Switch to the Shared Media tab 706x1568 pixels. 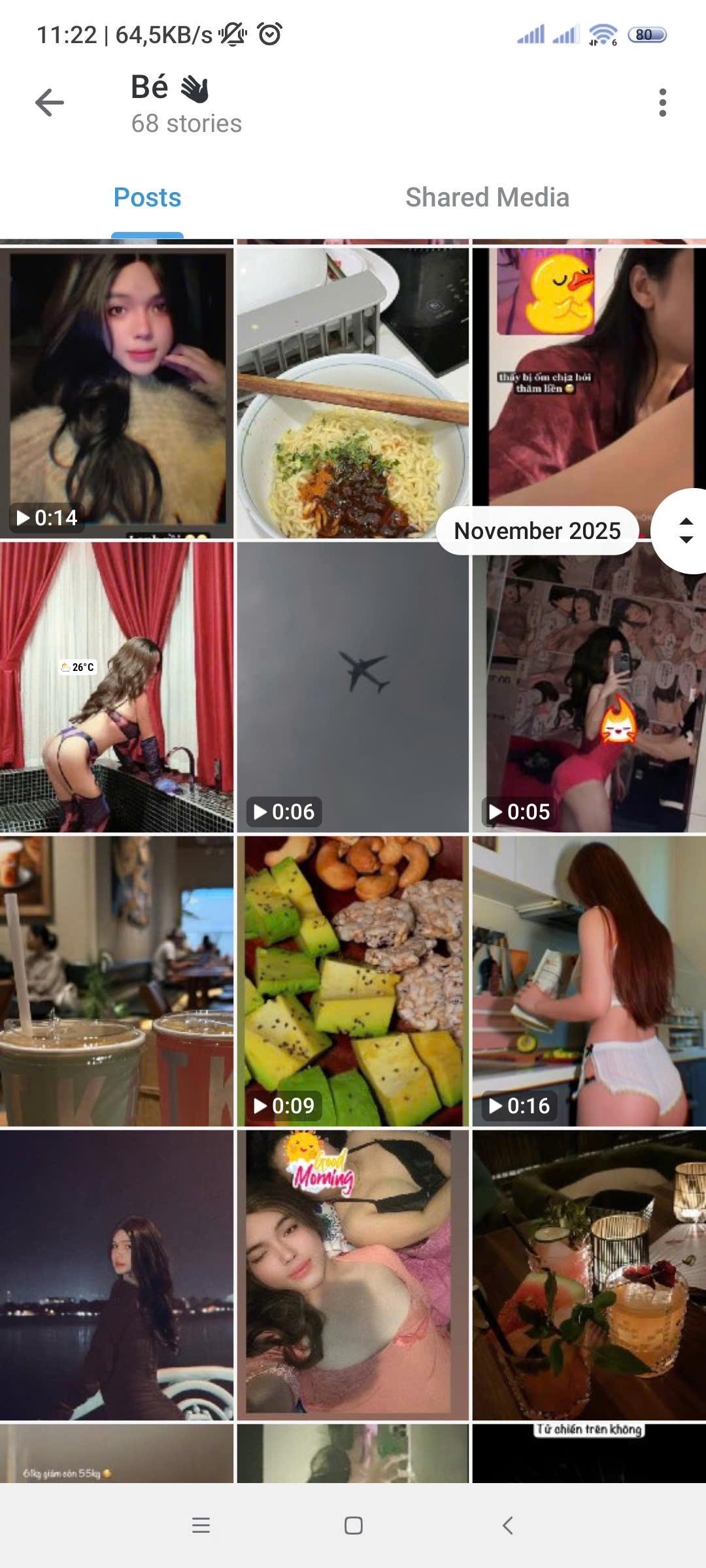click(487, 197)
